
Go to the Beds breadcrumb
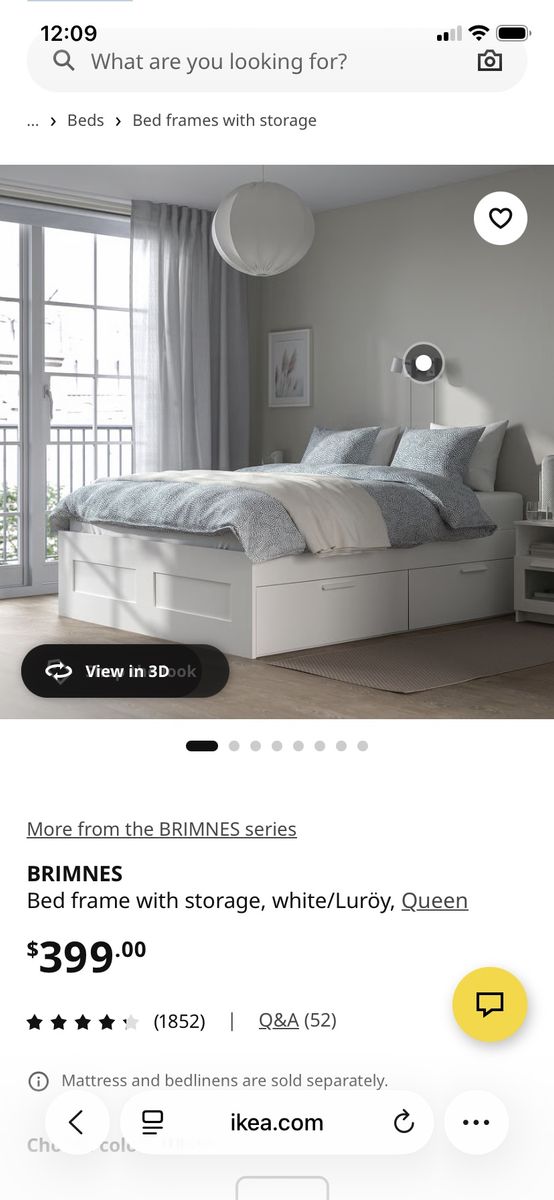click(x=85, y=120)
